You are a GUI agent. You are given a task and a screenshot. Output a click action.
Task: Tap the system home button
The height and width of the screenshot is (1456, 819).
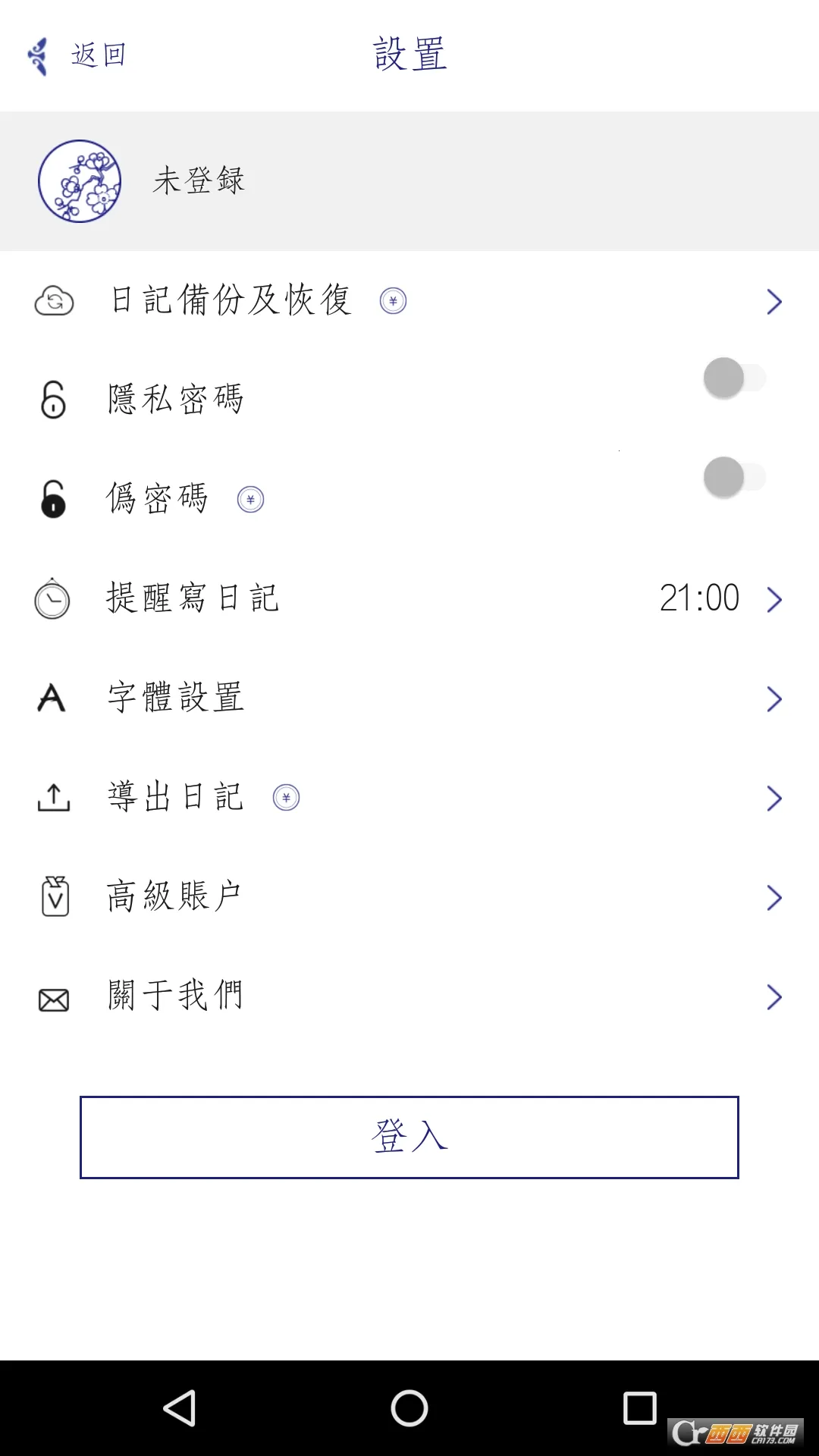point(409,1408)
